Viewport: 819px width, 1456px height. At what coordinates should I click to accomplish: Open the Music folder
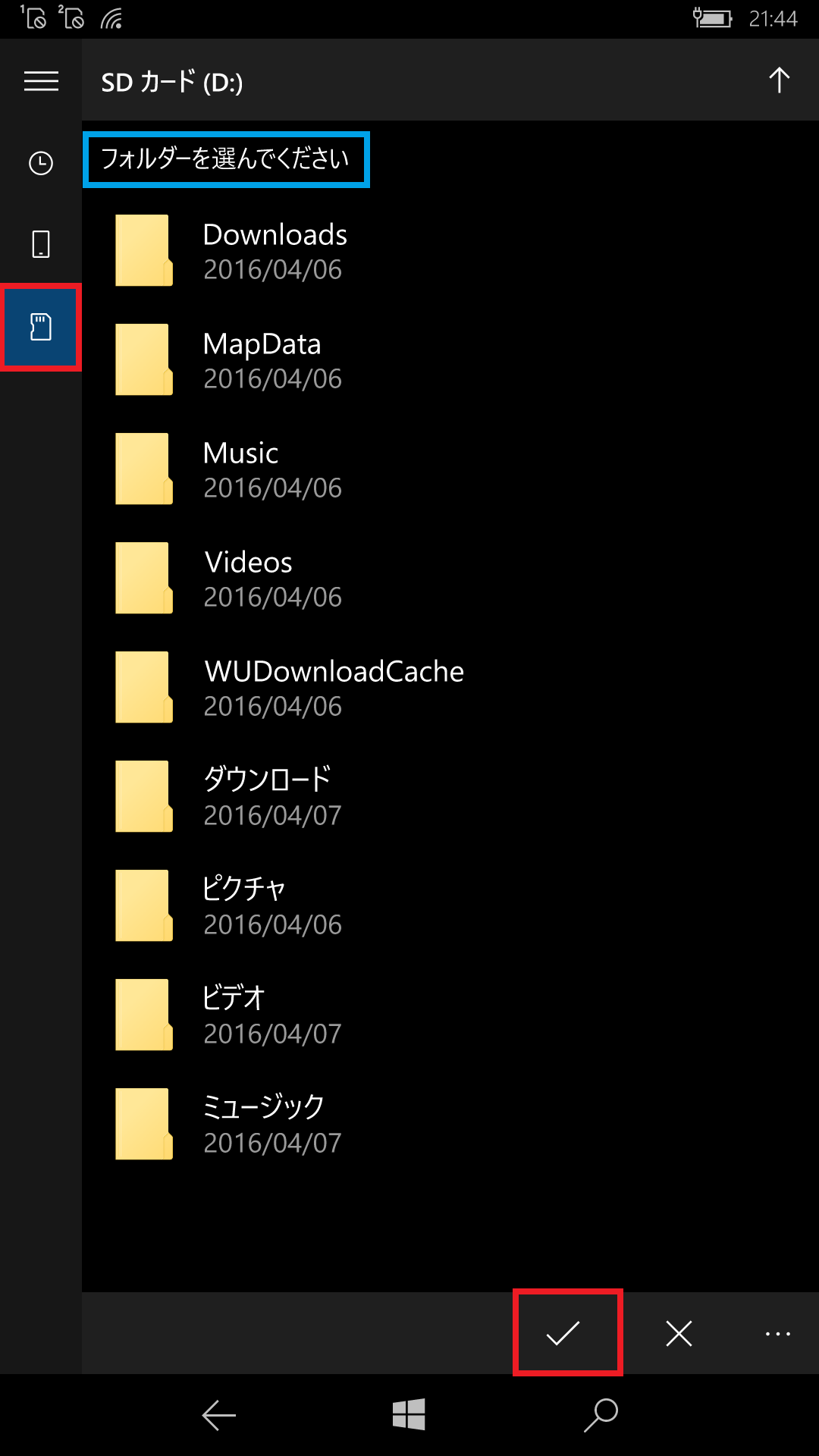[x=450, y=469]
